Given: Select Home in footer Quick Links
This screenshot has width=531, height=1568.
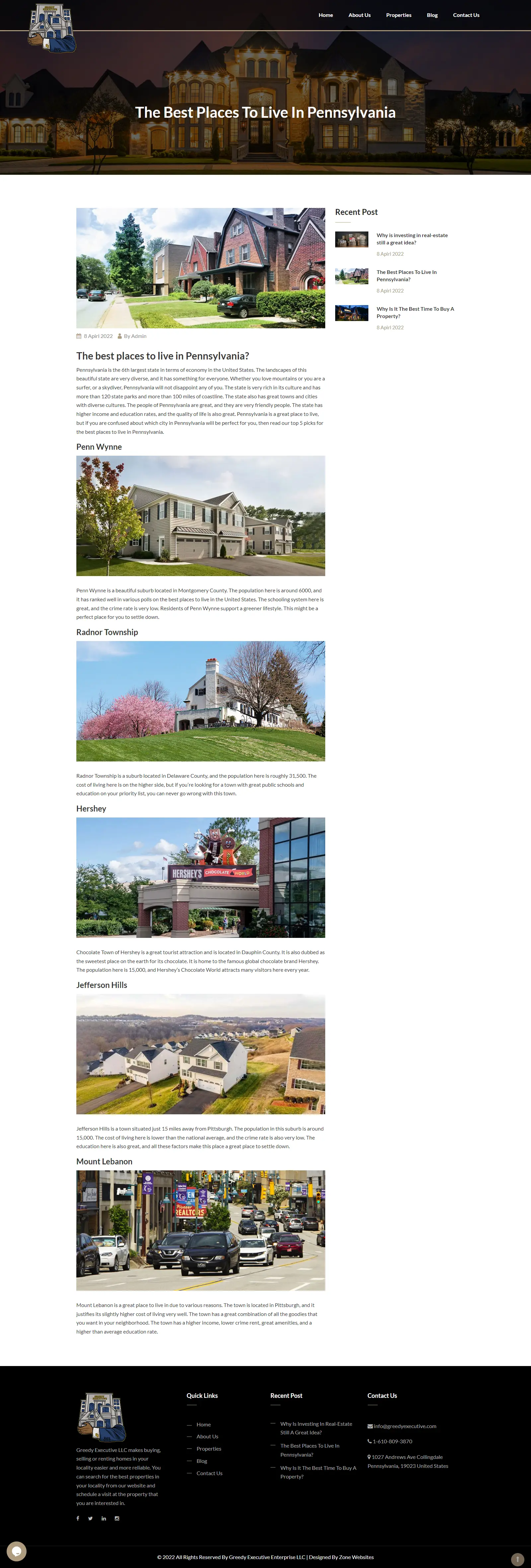Looking at the screenshot, I should (x=203, y=1424).
